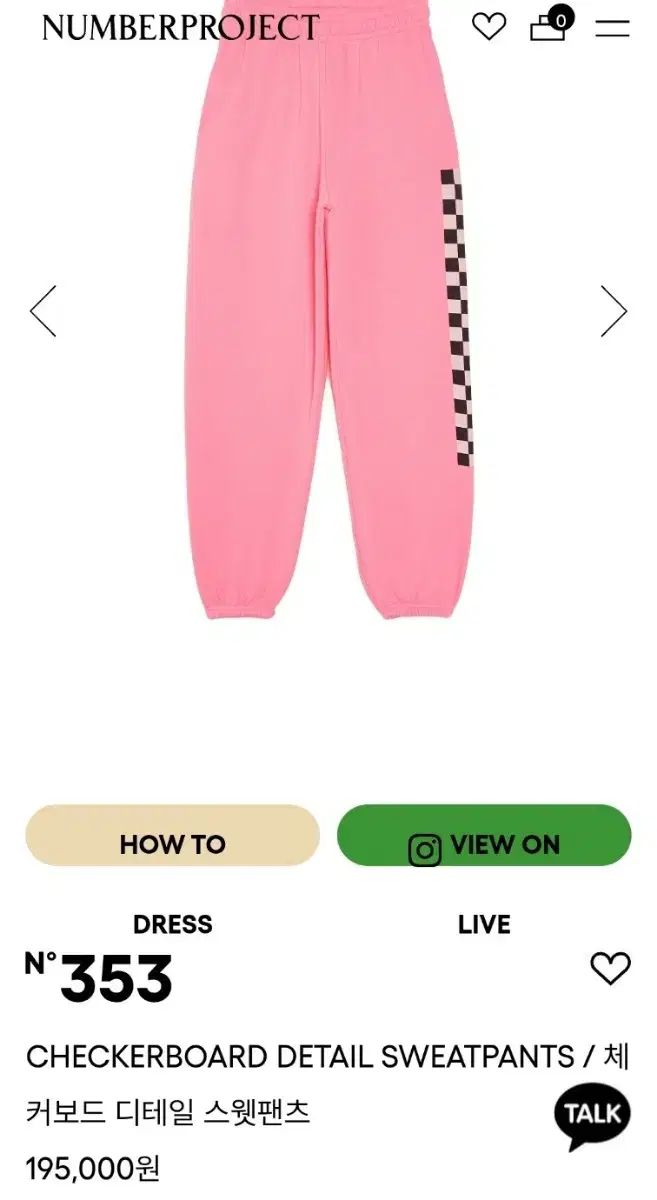The height and width of the screenshot is (1200, 657).
Task: Open the TALK chat bubble
Action: (x=593, y=1113)
